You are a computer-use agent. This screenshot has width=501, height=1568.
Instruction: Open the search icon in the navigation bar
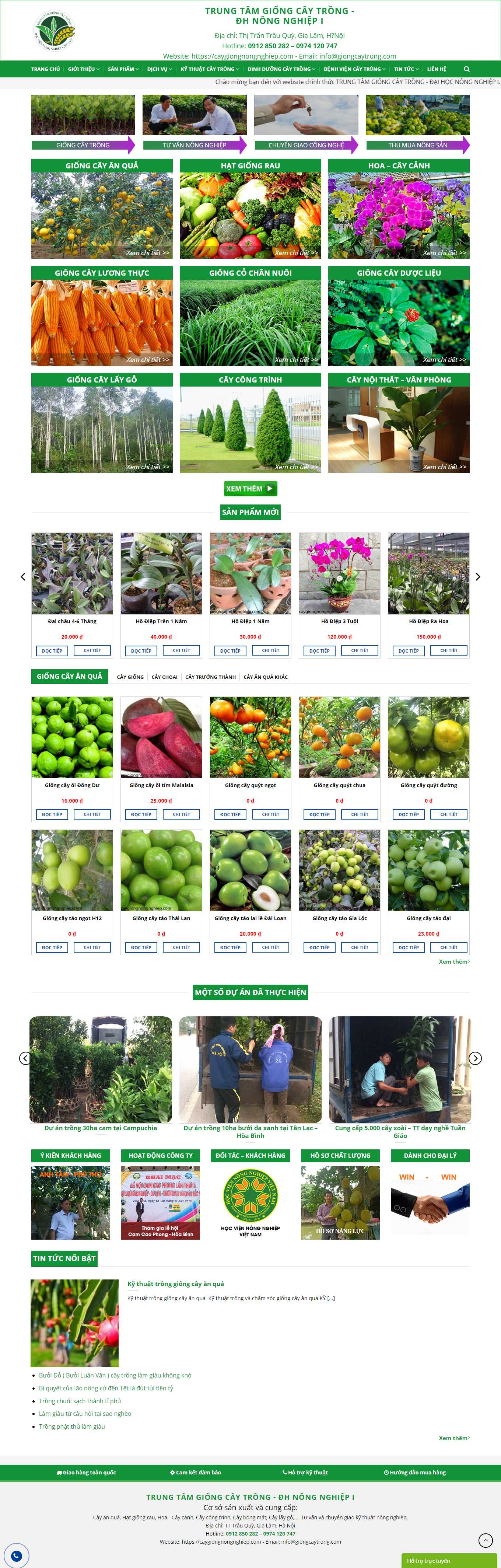[x=466, y=69]
